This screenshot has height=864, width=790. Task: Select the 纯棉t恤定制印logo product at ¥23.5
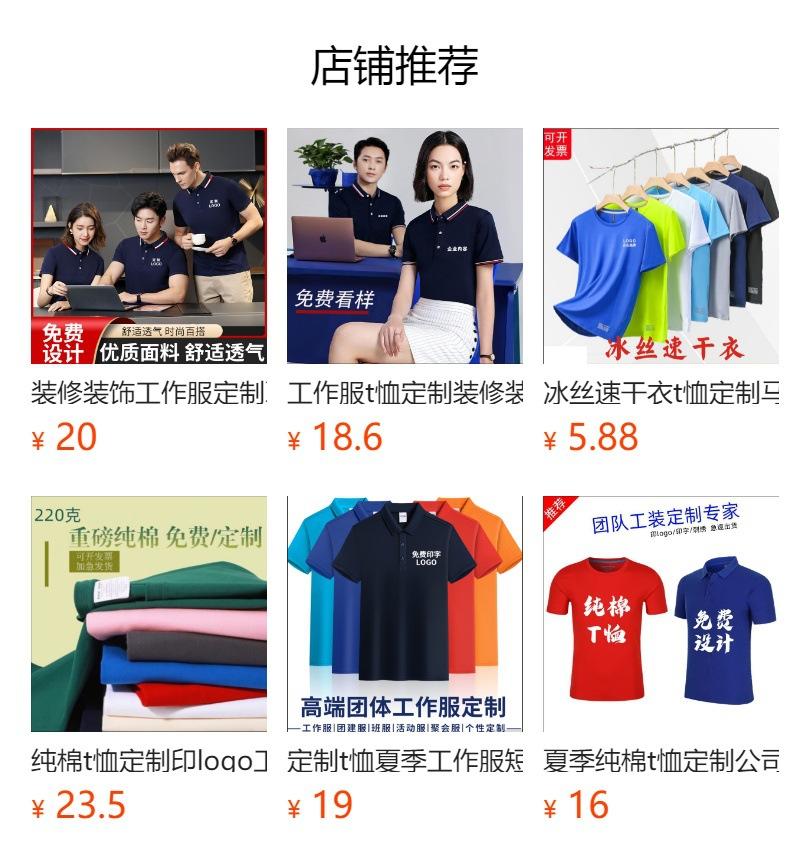point(149,660)
